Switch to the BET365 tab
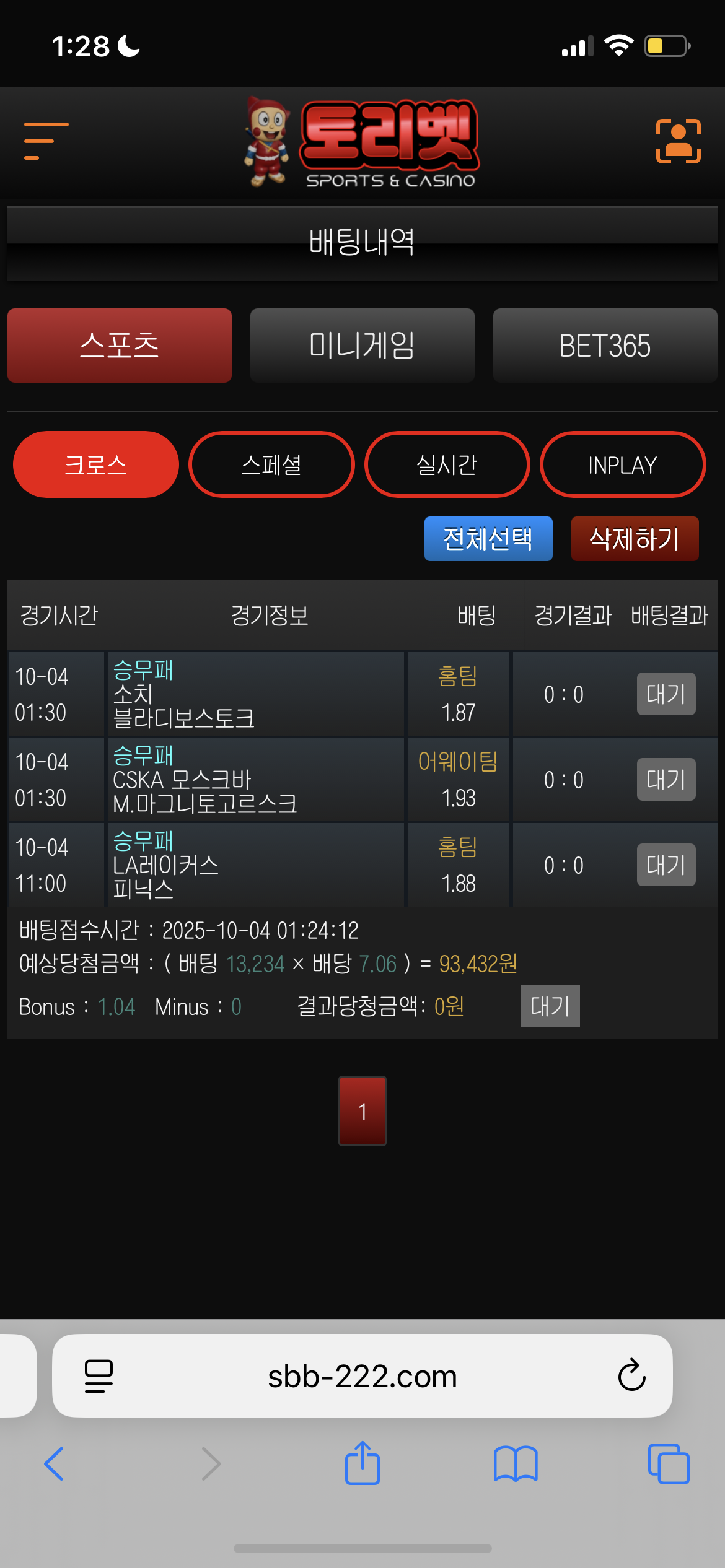725x1568 pixels. coord(605,346)
